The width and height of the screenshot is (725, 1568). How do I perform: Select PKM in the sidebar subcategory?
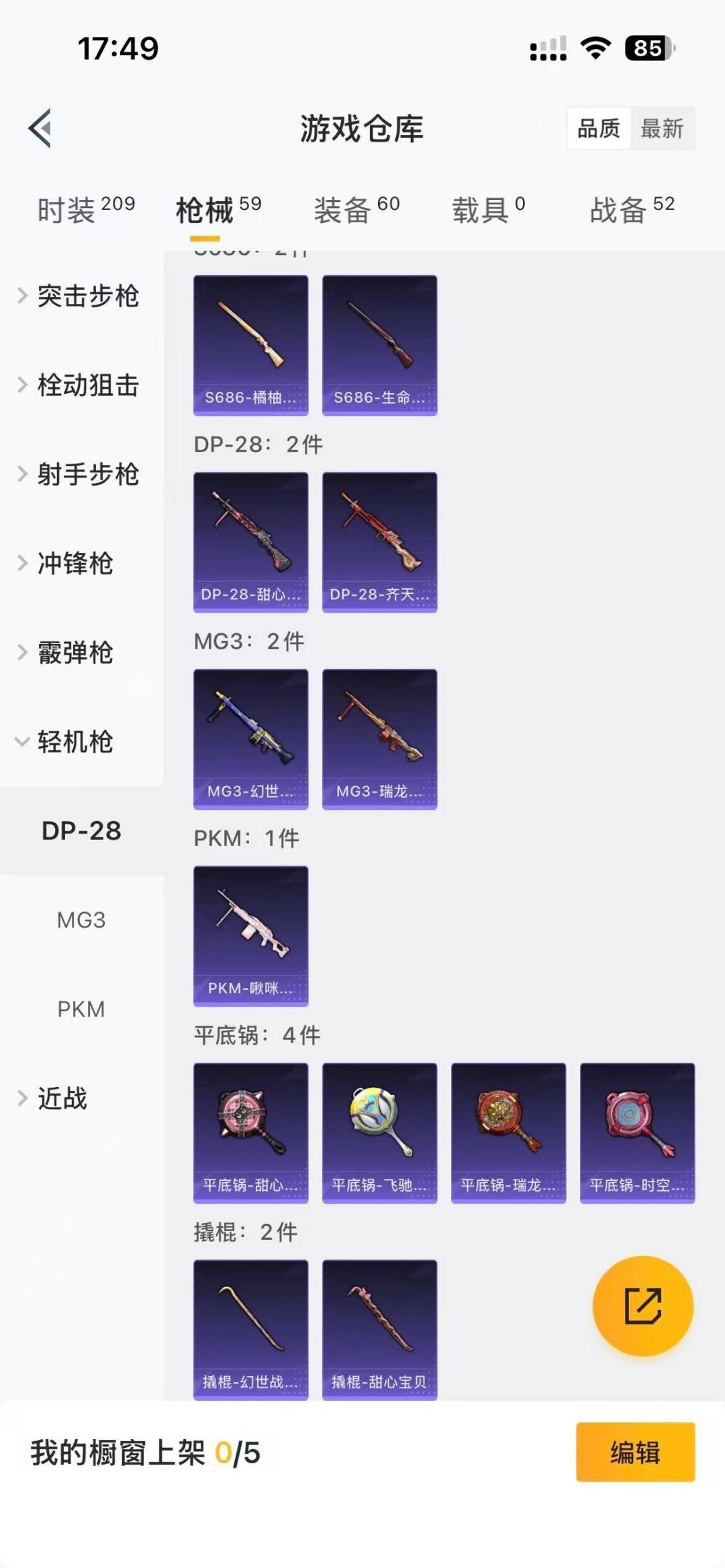click(x=81, y=1008)
